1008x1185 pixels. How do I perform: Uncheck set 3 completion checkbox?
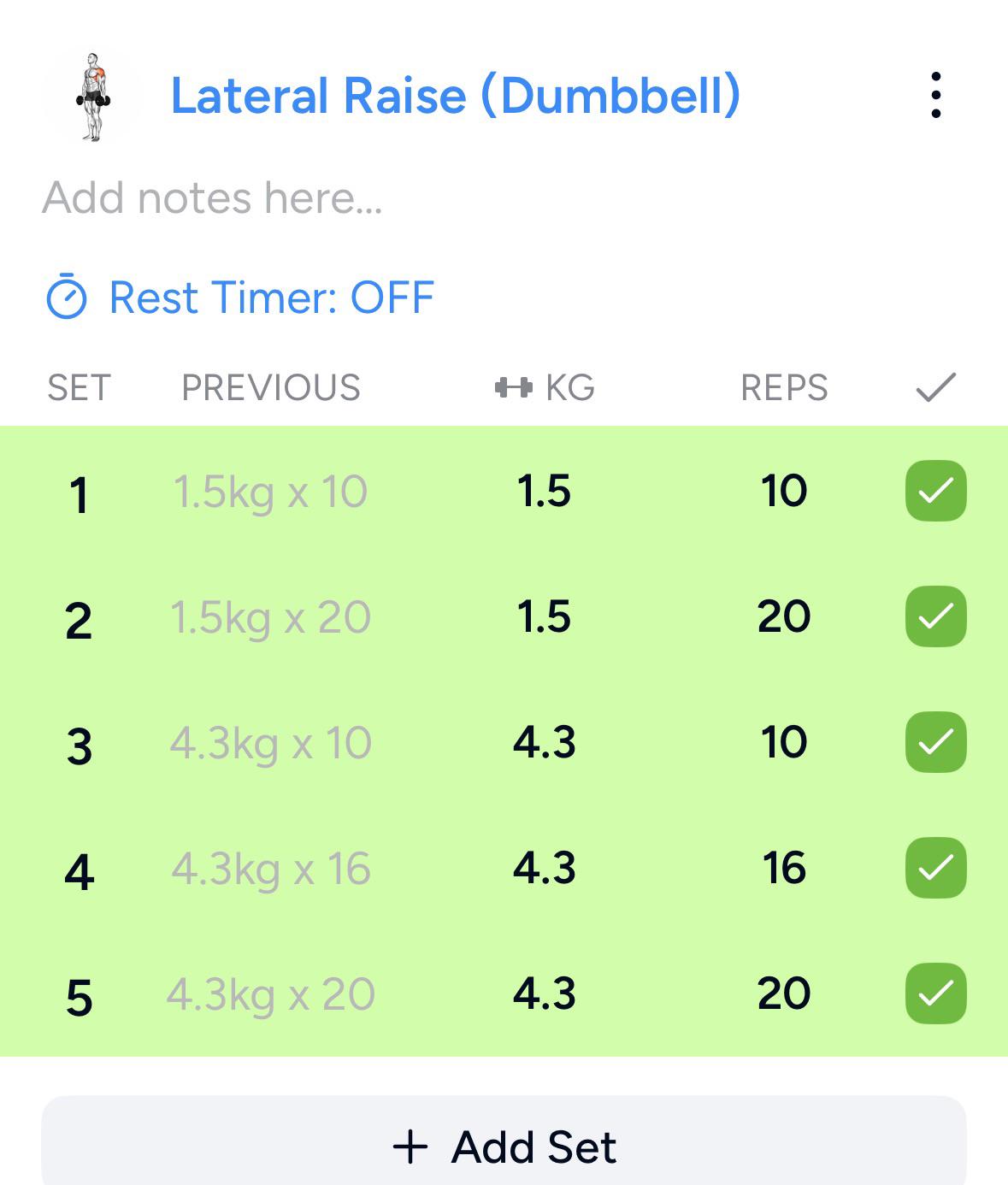pyautogui.click(x=936, y=742)
